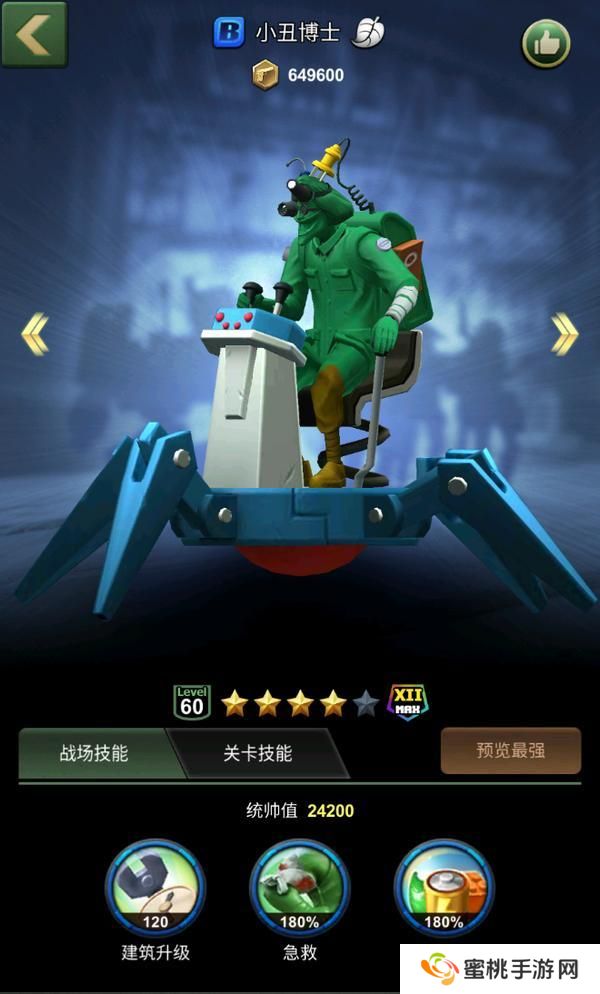Screen dimensions: 600x994
Task: Show the previous character with left chevrons
Action: [x=35, y=334]
